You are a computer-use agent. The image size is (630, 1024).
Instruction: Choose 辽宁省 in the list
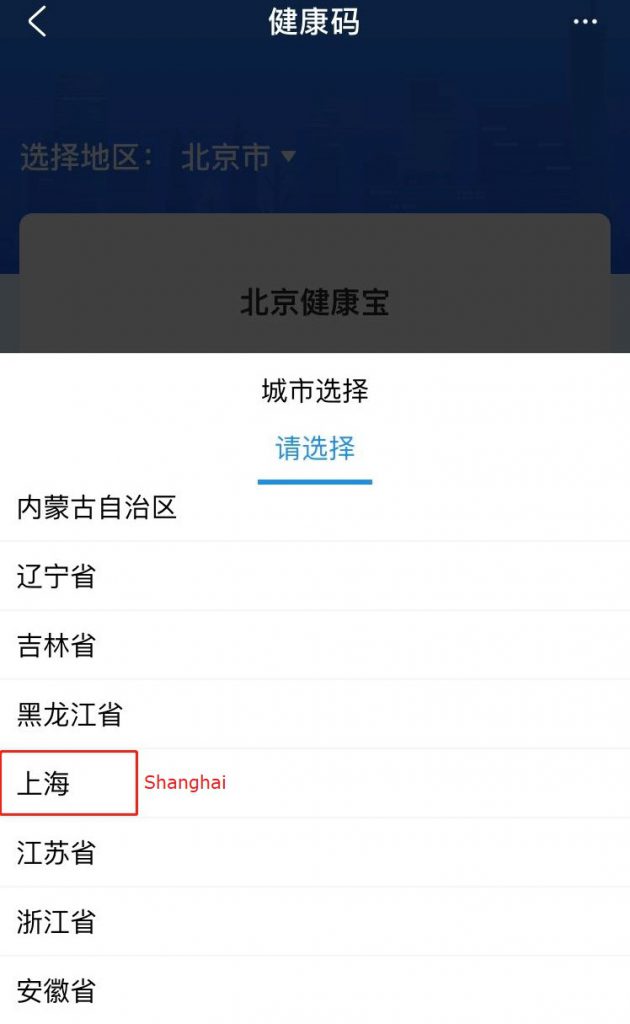tap(56, 577)
